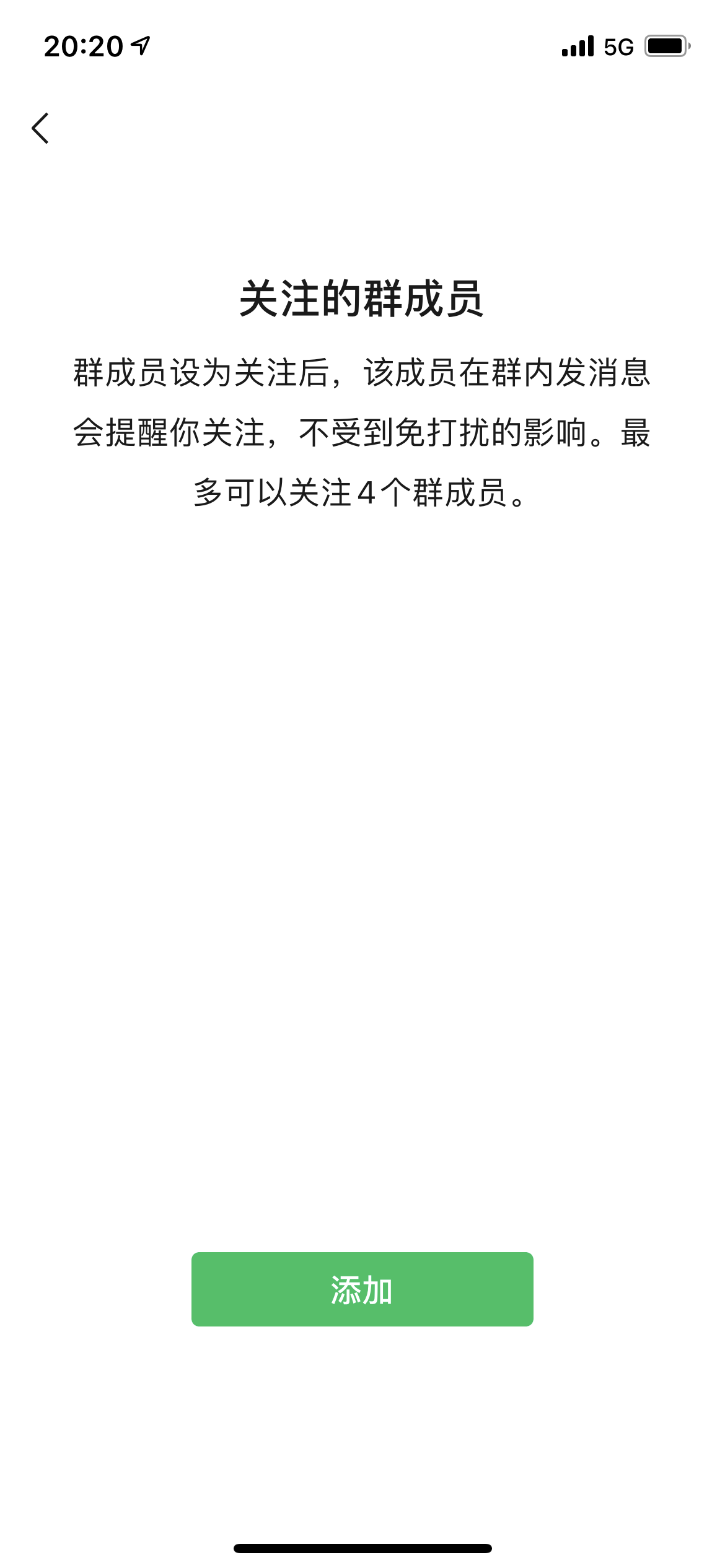Viewport: 725px width, 1568px height.
Task: Tap the green 添加 button
Action: coord(362,1289)
